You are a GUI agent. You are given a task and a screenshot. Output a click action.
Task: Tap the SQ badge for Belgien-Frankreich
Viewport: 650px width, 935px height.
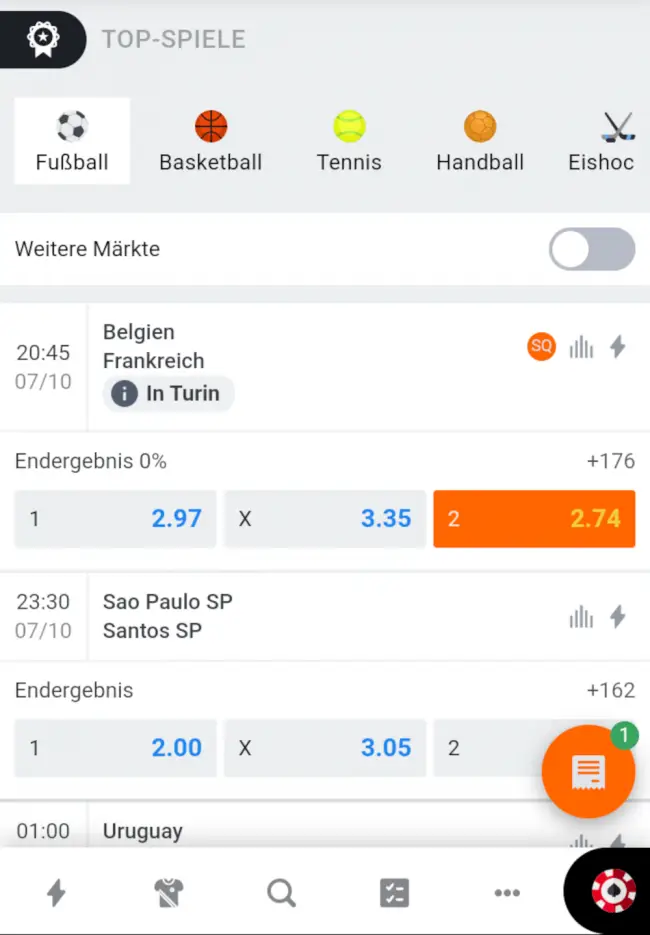tap(541, 347)
